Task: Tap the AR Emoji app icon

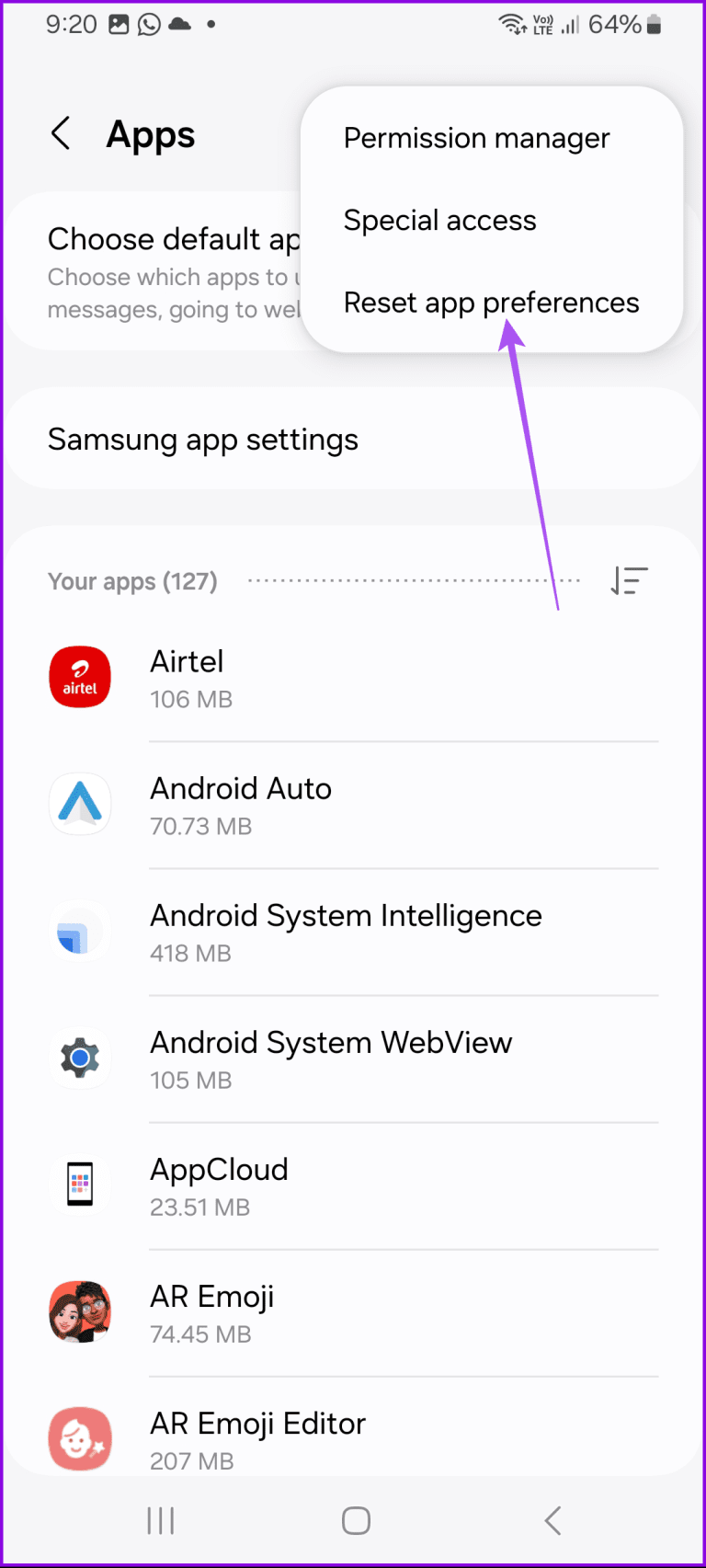Action: [80, 1311]
